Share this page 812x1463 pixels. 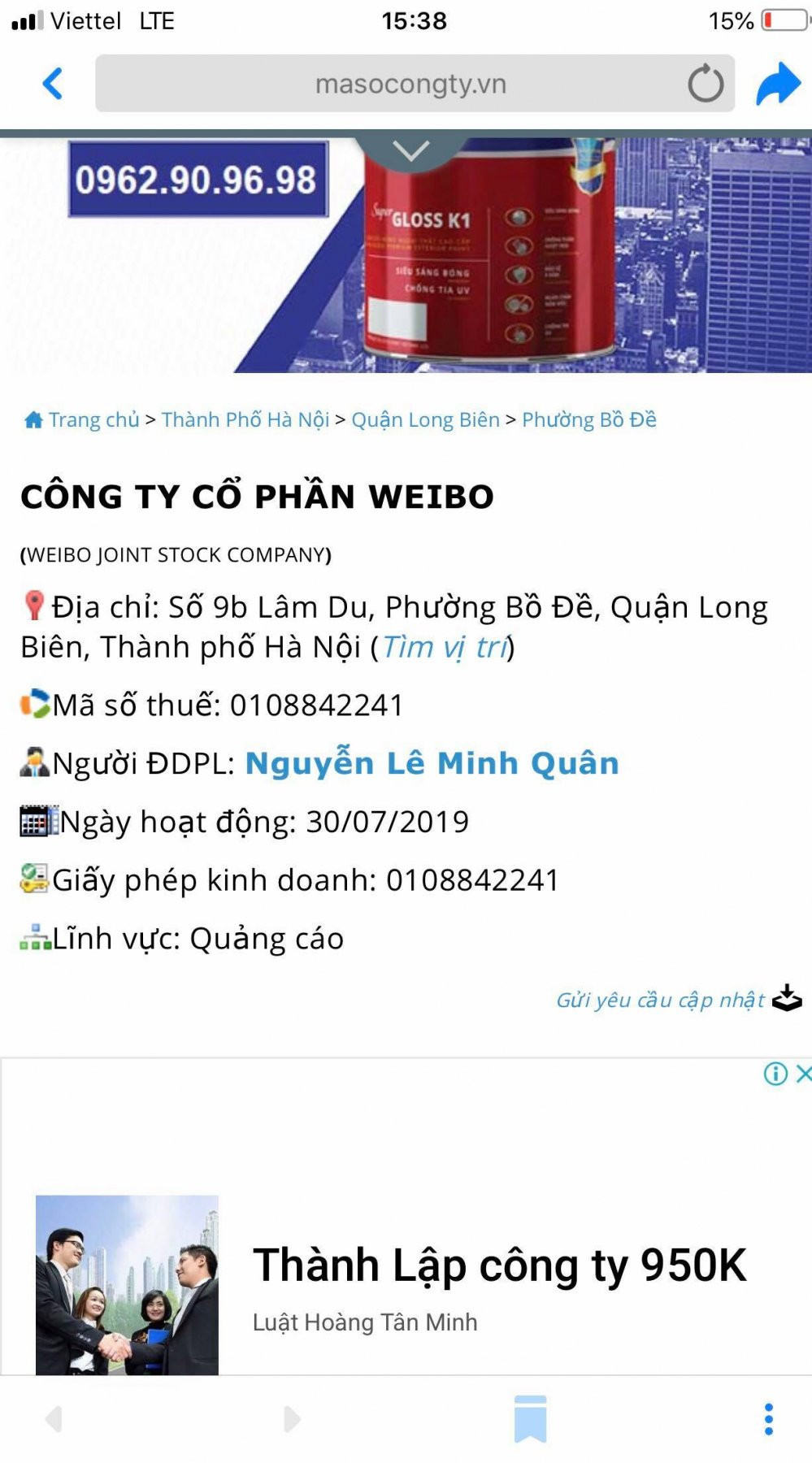(778, 84)
